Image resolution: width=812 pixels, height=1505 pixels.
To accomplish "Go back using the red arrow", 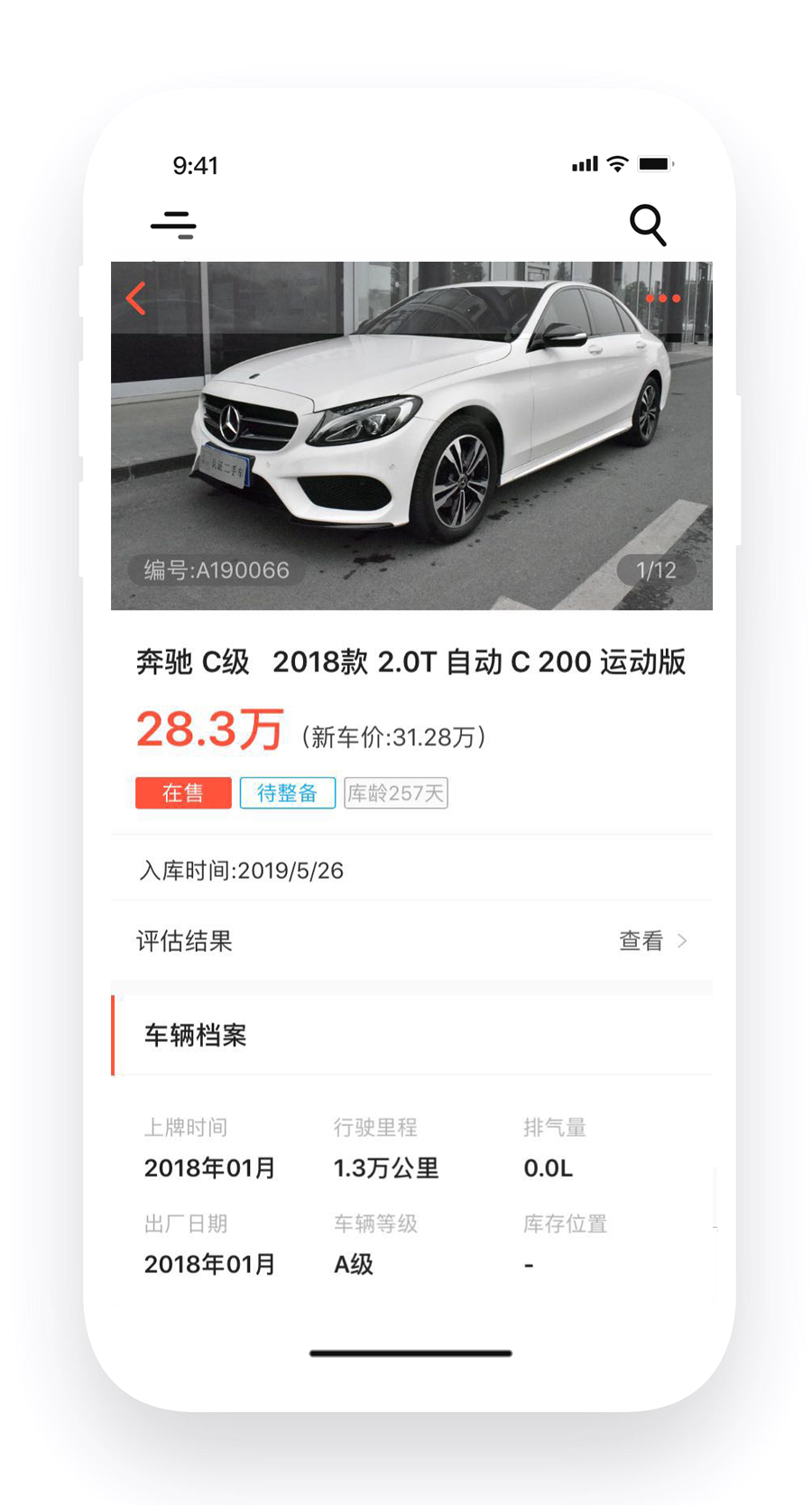I will pyautogui.click(x=136, y=298).
